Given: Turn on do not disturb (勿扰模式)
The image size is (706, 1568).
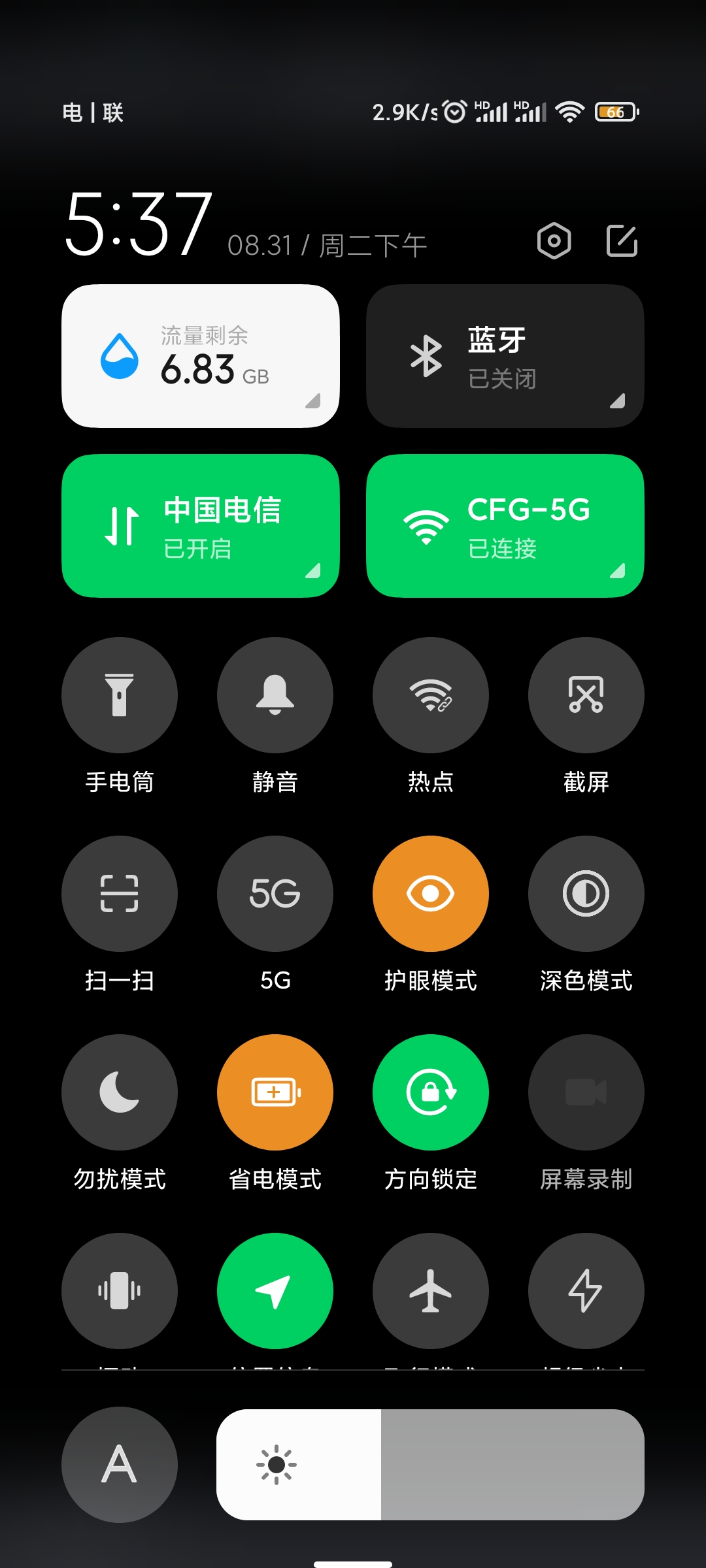Looking at the screenshot, I should (120, 1092).
